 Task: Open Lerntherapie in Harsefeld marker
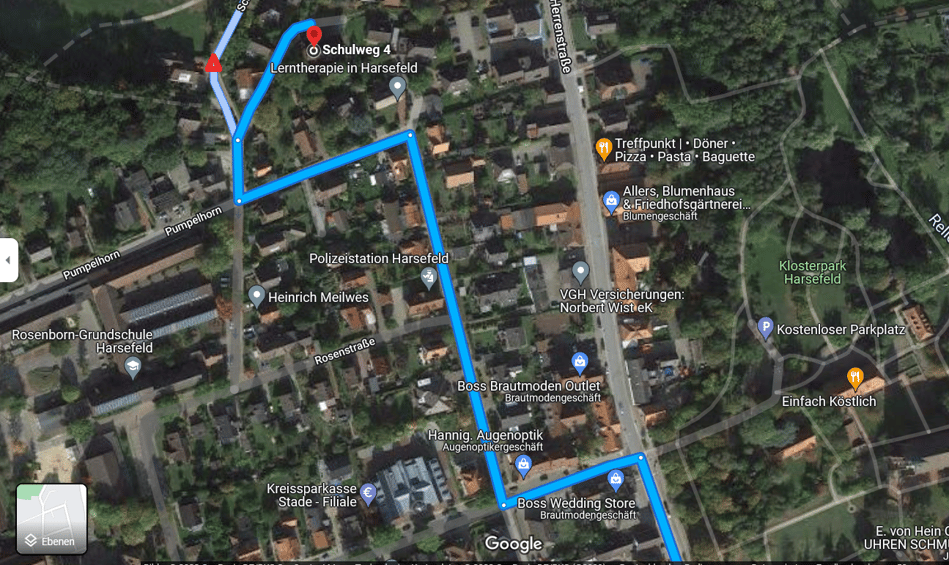coord(398,88)
